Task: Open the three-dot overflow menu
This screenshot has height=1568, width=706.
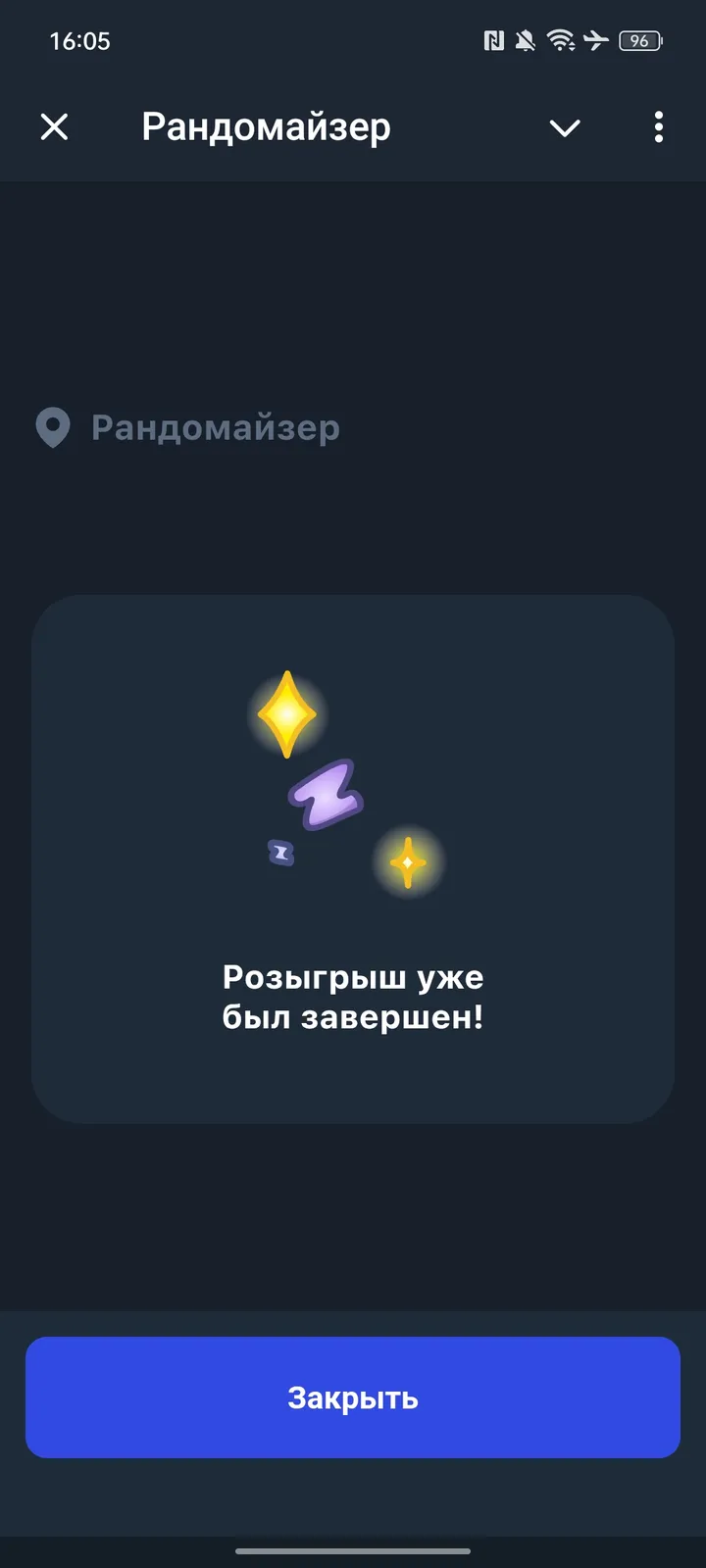Action: (658, 127)
